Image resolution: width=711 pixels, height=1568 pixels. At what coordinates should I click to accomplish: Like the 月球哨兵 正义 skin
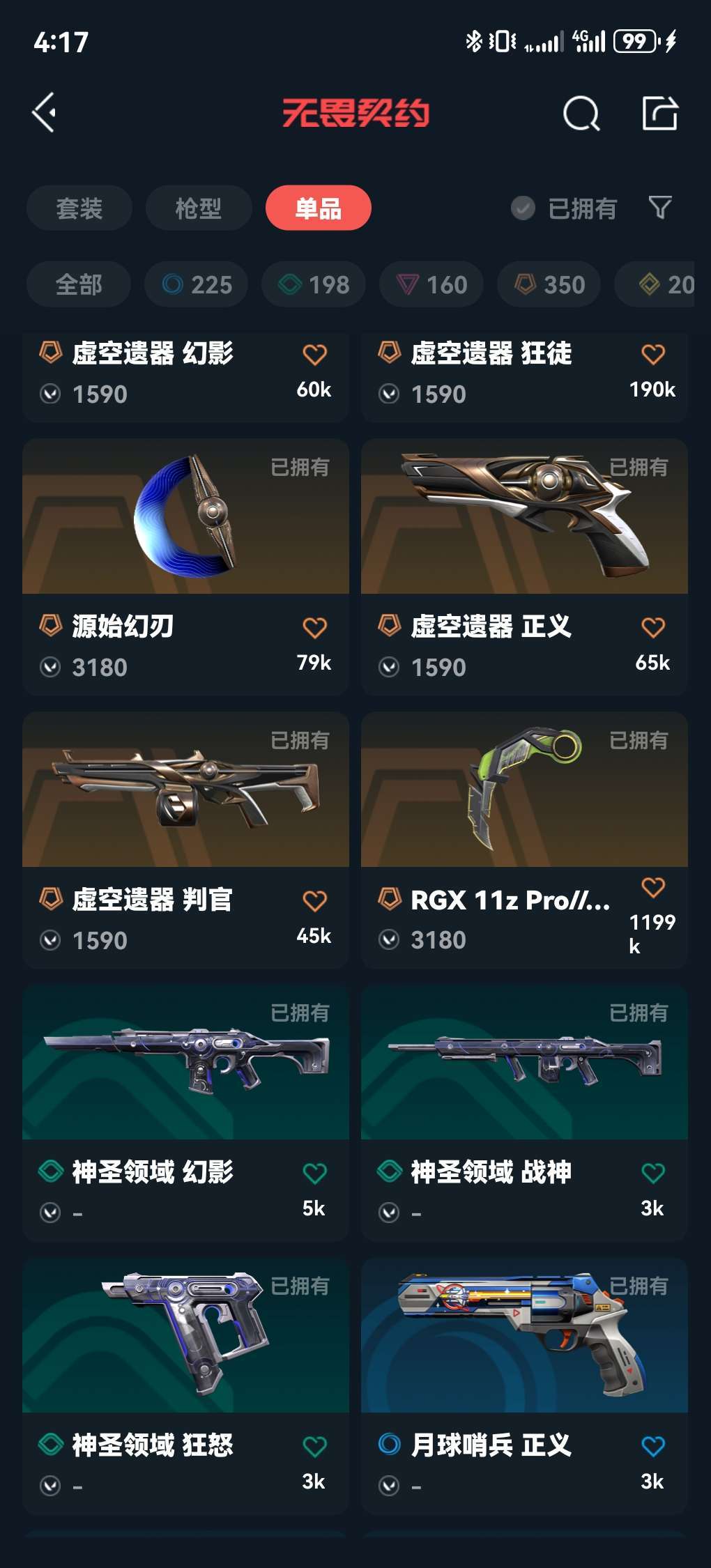tap(652, 1447)
